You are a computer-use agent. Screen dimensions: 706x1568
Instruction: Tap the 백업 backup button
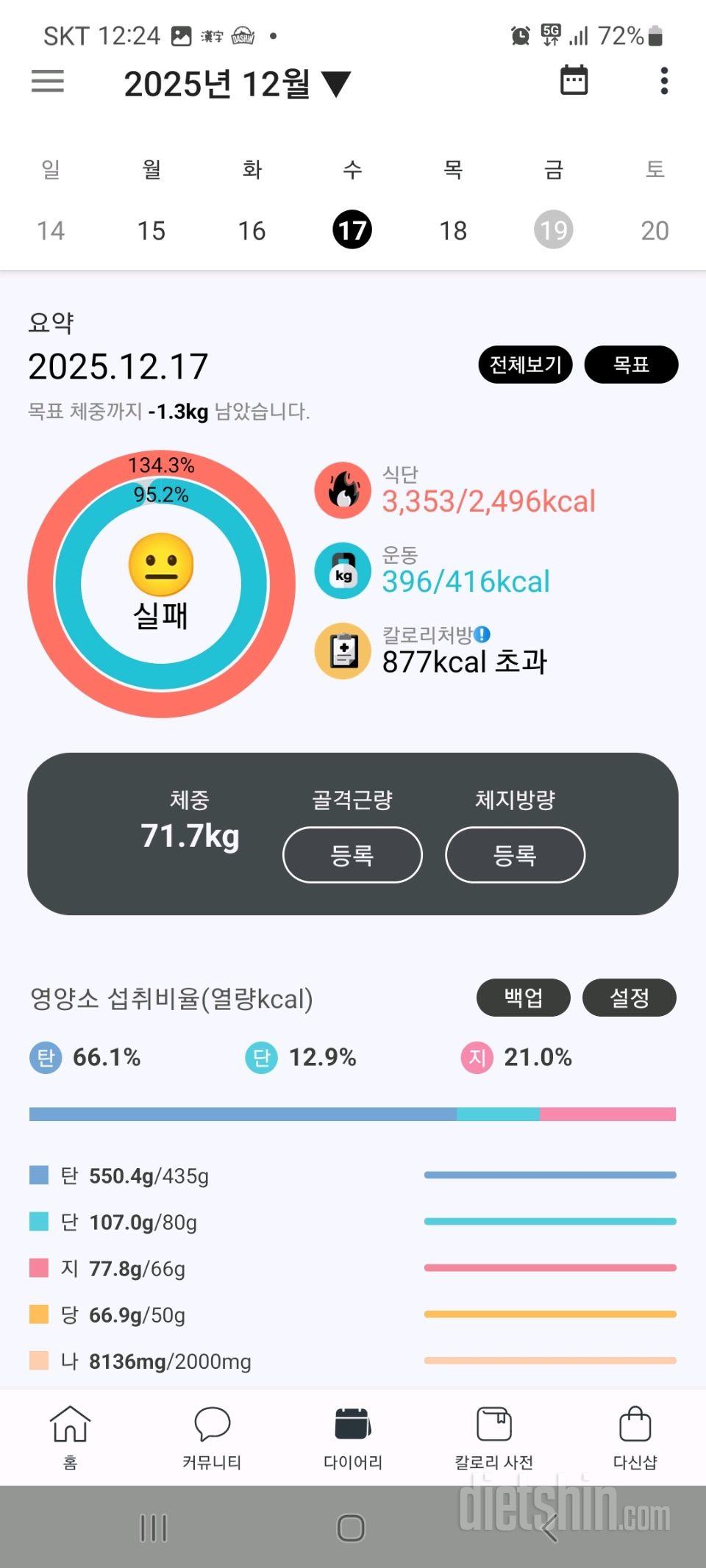(524, 998)
